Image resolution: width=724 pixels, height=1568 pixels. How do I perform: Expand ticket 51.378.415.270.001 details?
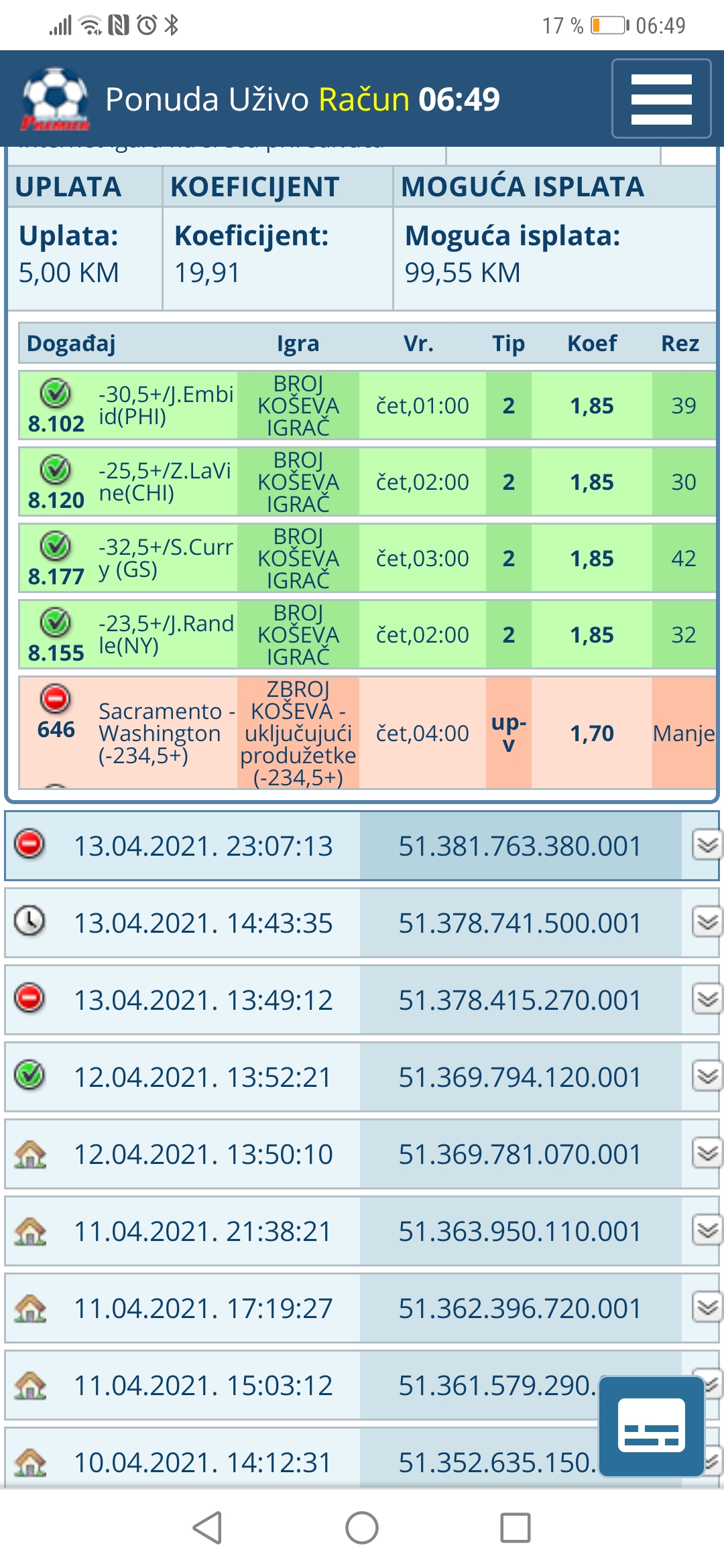pos(707,999)
